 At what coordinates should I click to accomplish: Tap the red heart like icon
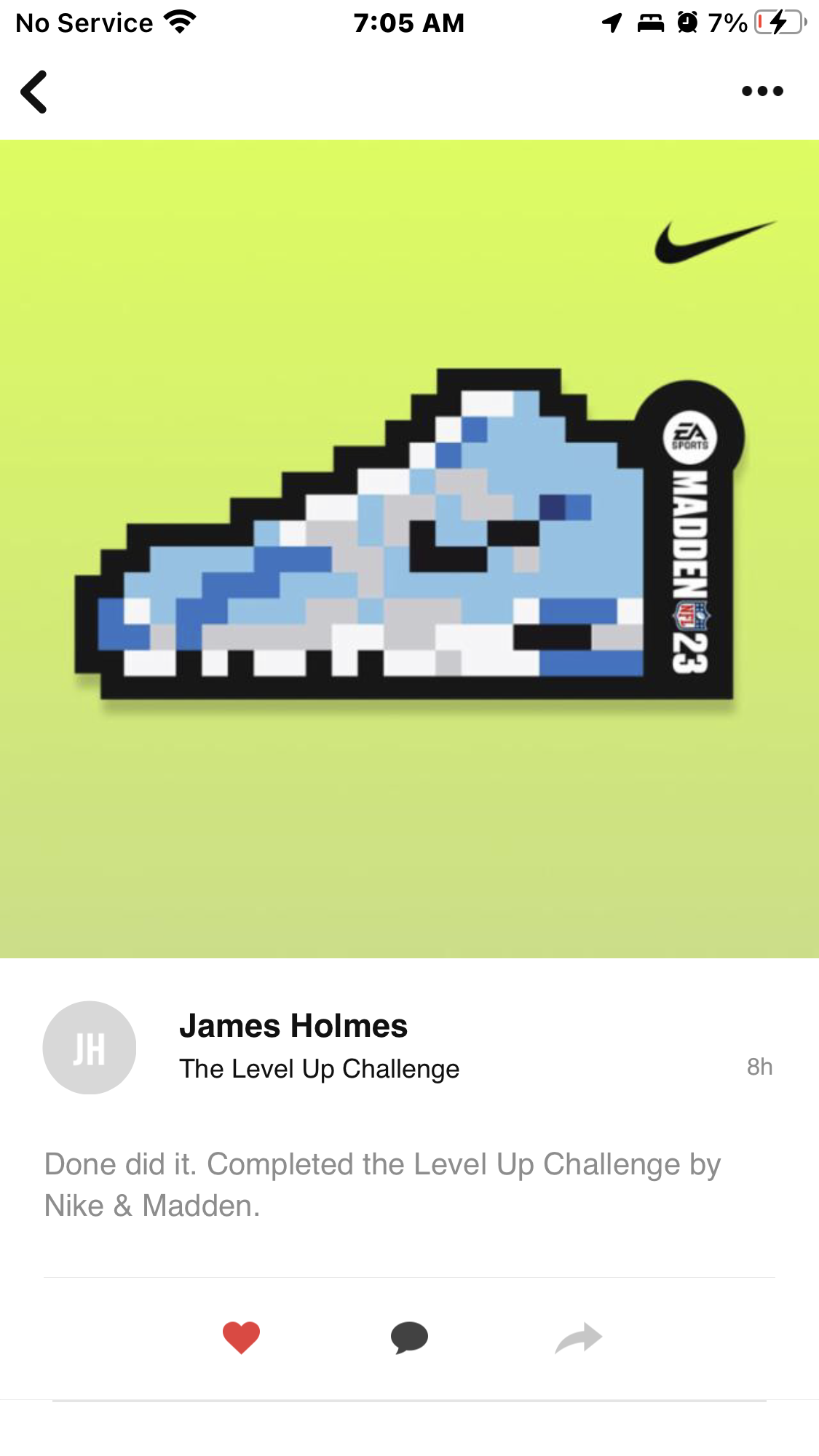pyautogui.click(x=241, y=1337)
